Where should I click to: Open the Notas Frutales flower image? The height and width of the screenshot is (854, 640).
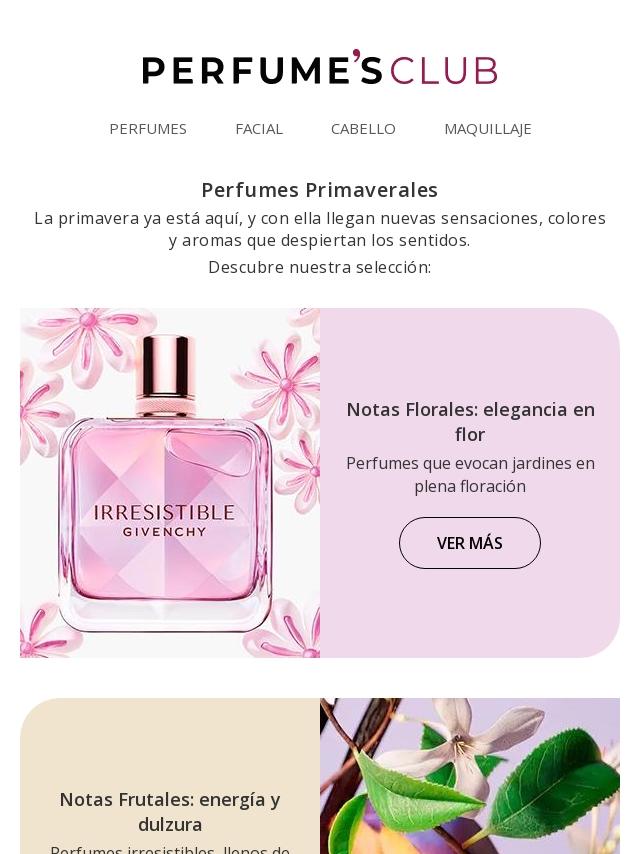click(x=470, y=776)
